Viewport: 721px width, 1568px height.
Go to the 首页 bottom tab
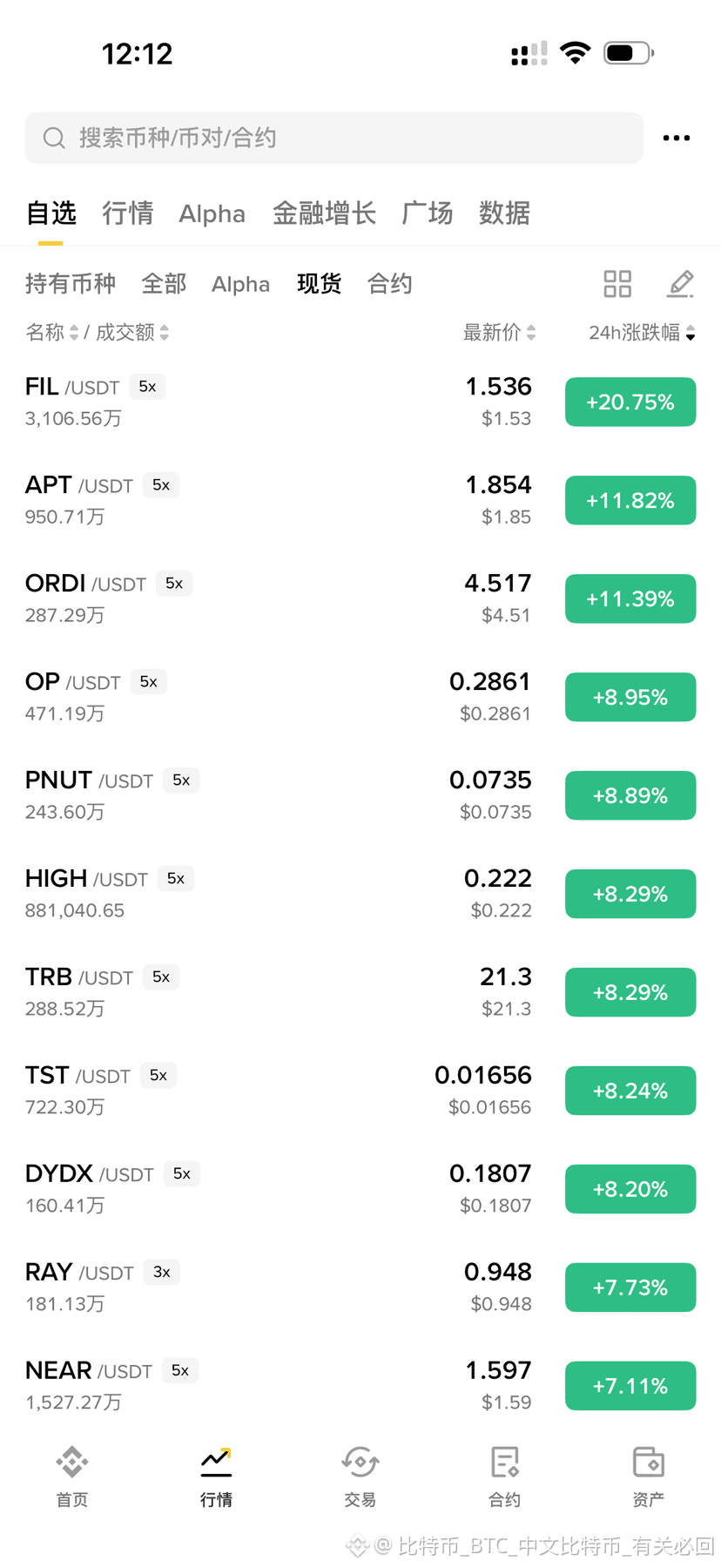coord(72,1477)
